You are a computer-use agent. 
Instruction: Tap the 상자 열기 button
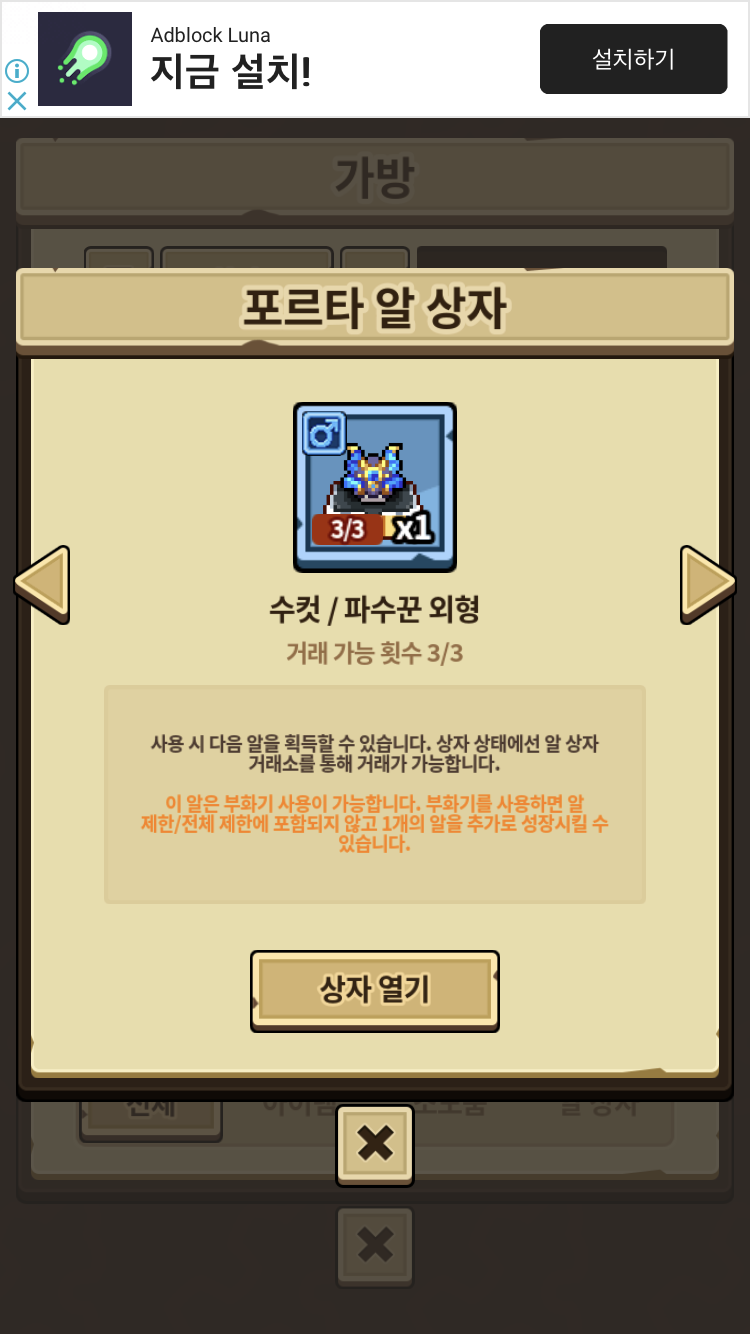[x=374, y=990]
